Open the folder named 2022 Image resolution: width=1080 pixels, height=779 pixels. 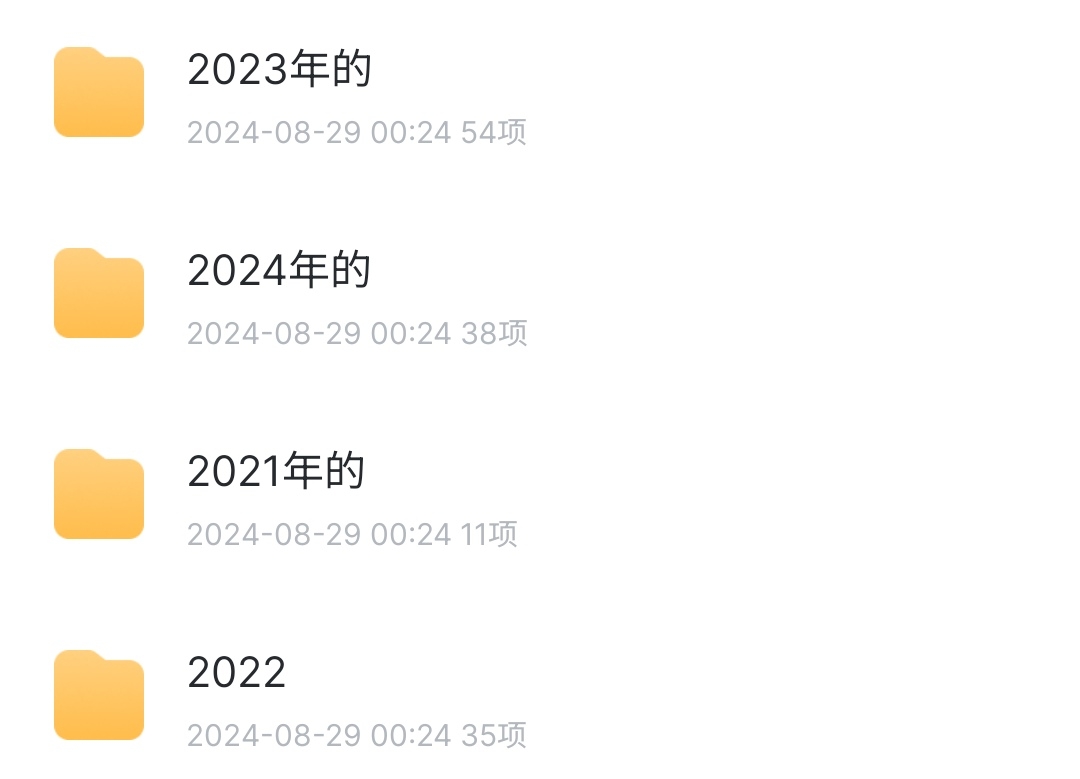coord(237,673)
